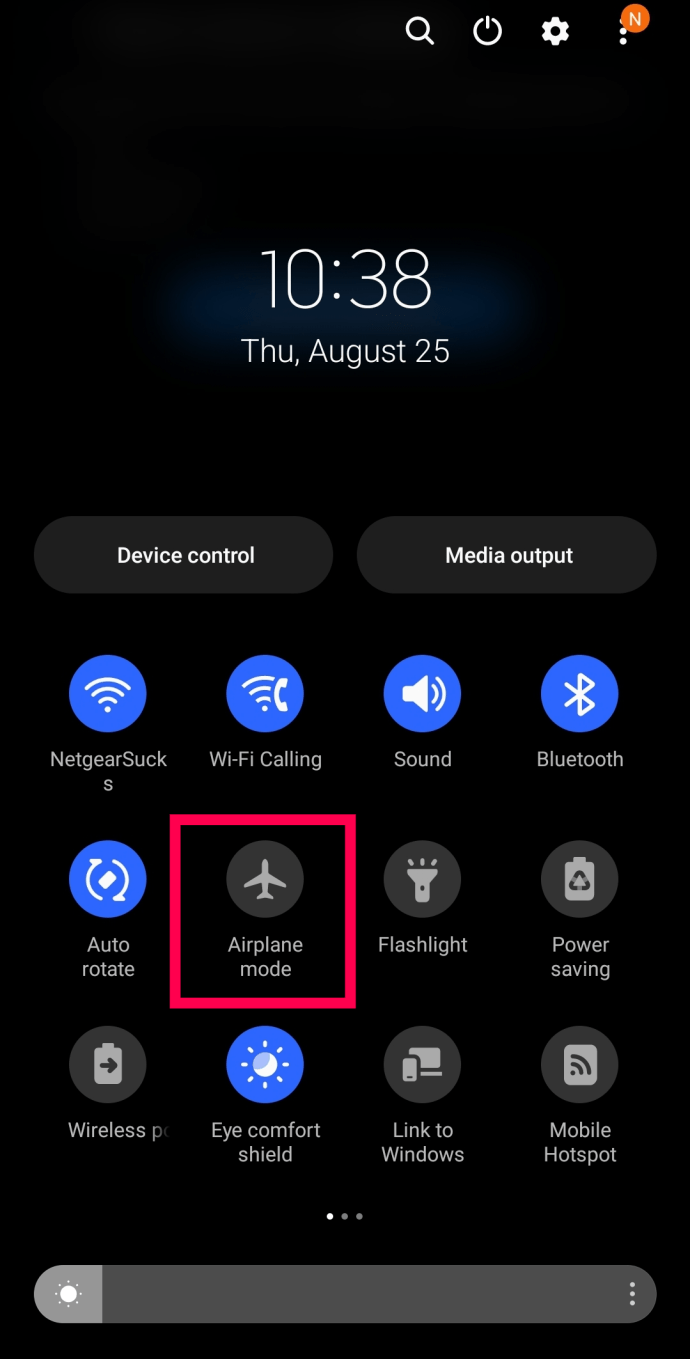
Task: Open Device control
Action: tap(184, 555)
